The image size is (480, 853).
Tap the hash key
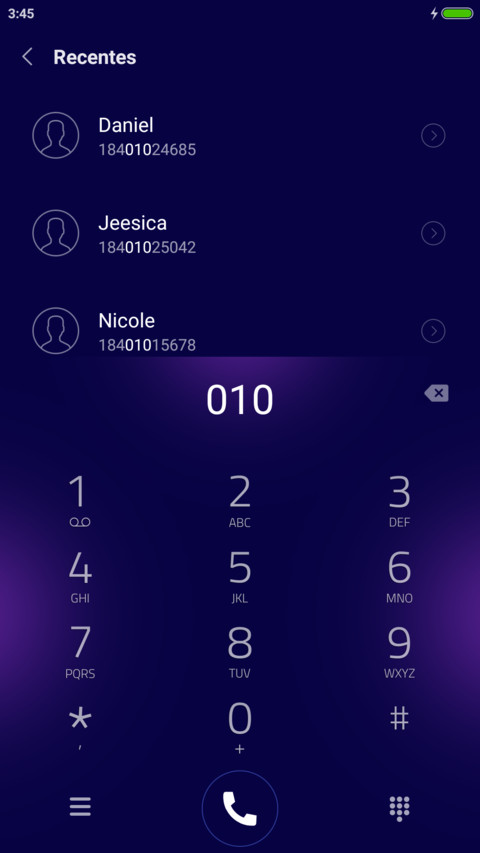tap(399, 719)
